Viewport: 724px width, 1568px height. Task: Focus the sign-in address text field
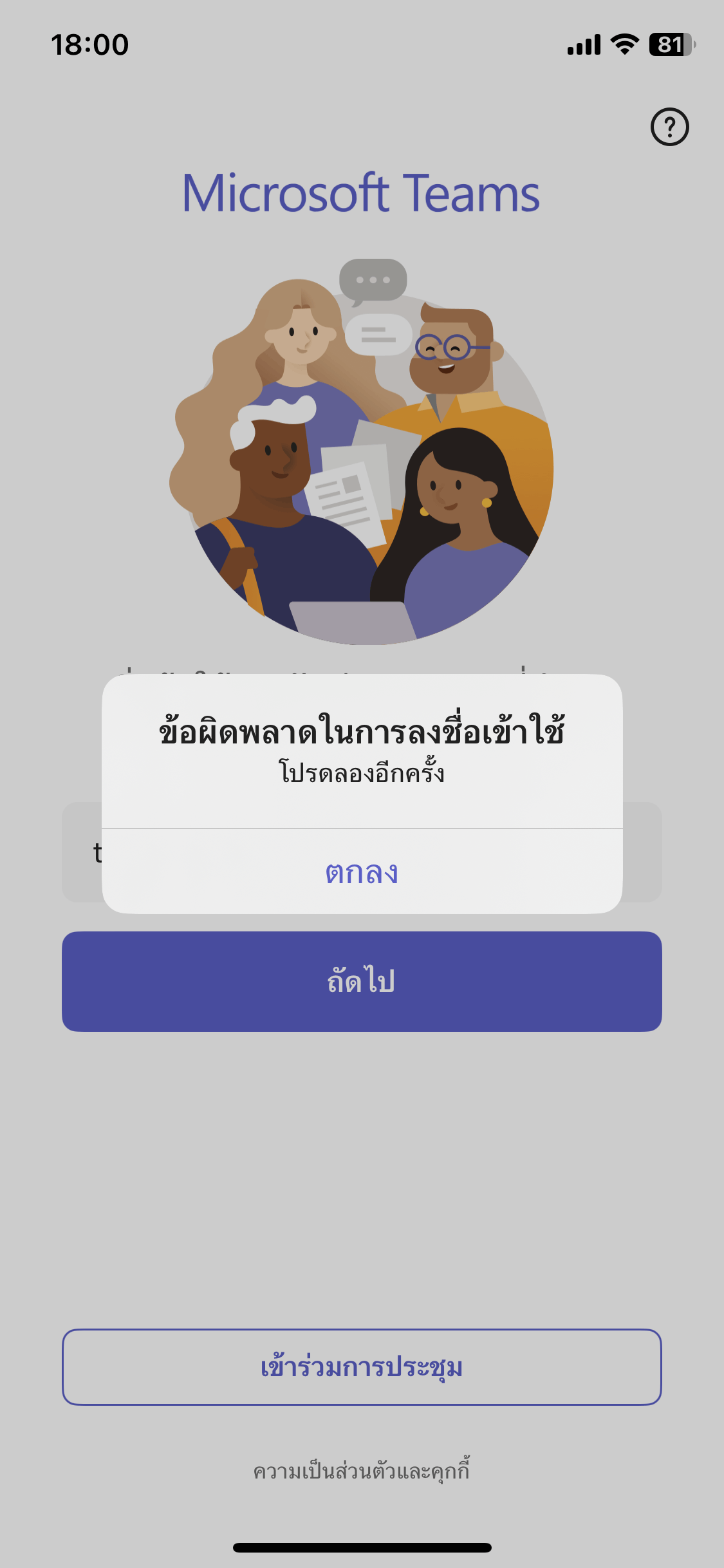(362, 852)
